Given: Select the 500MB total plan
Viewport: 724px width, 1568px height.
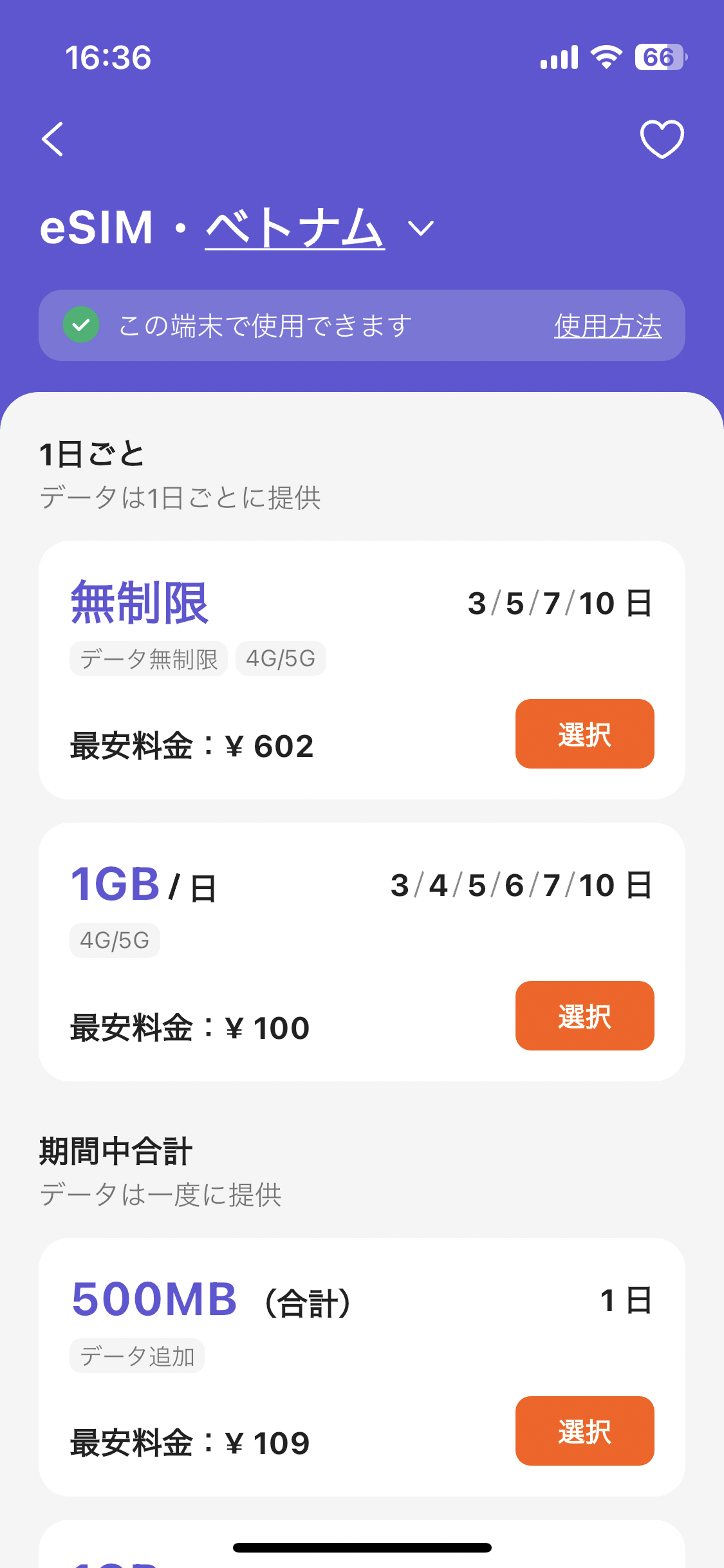Looking at the screenshot, I should coord(584,1431).
